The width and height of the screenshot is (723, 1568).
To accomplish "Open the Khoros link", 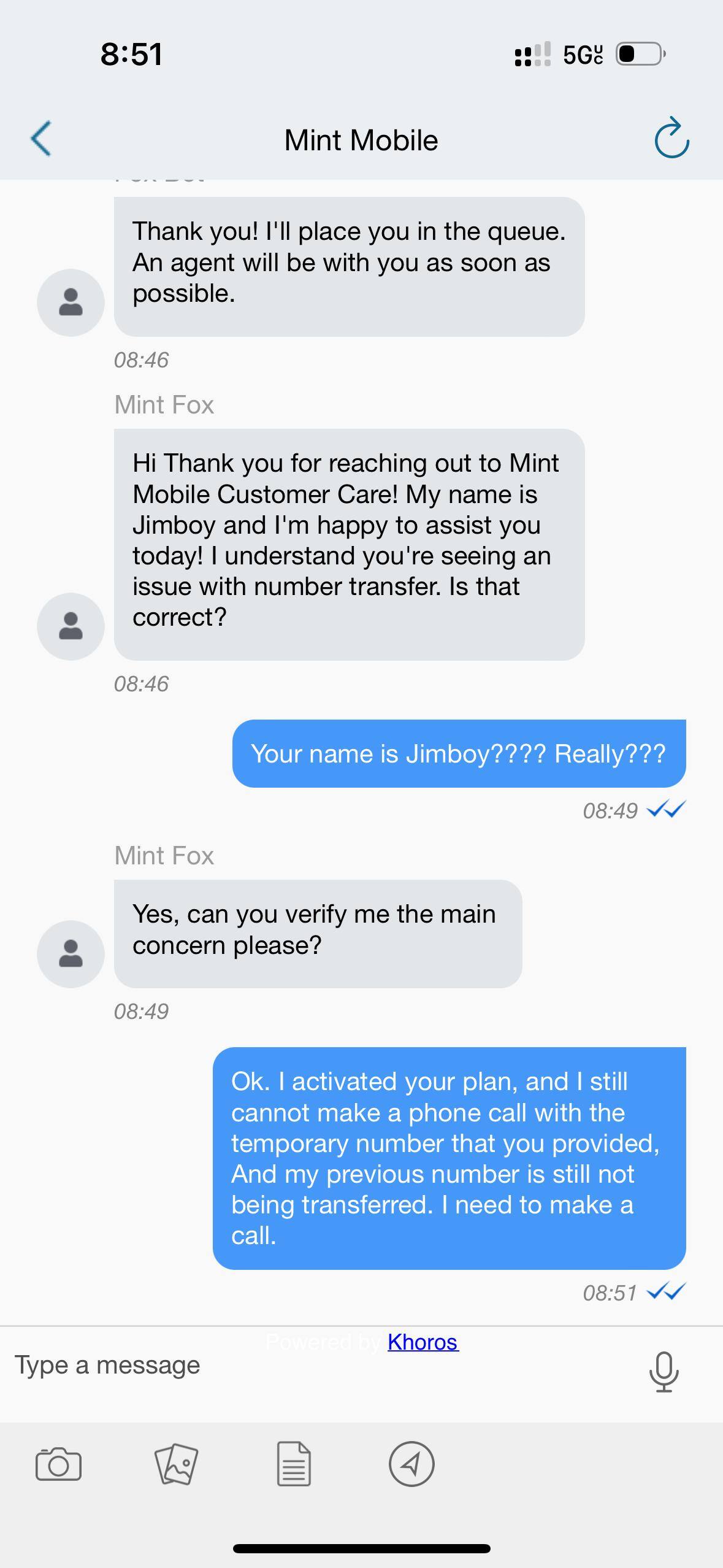I will point(423,1342).
